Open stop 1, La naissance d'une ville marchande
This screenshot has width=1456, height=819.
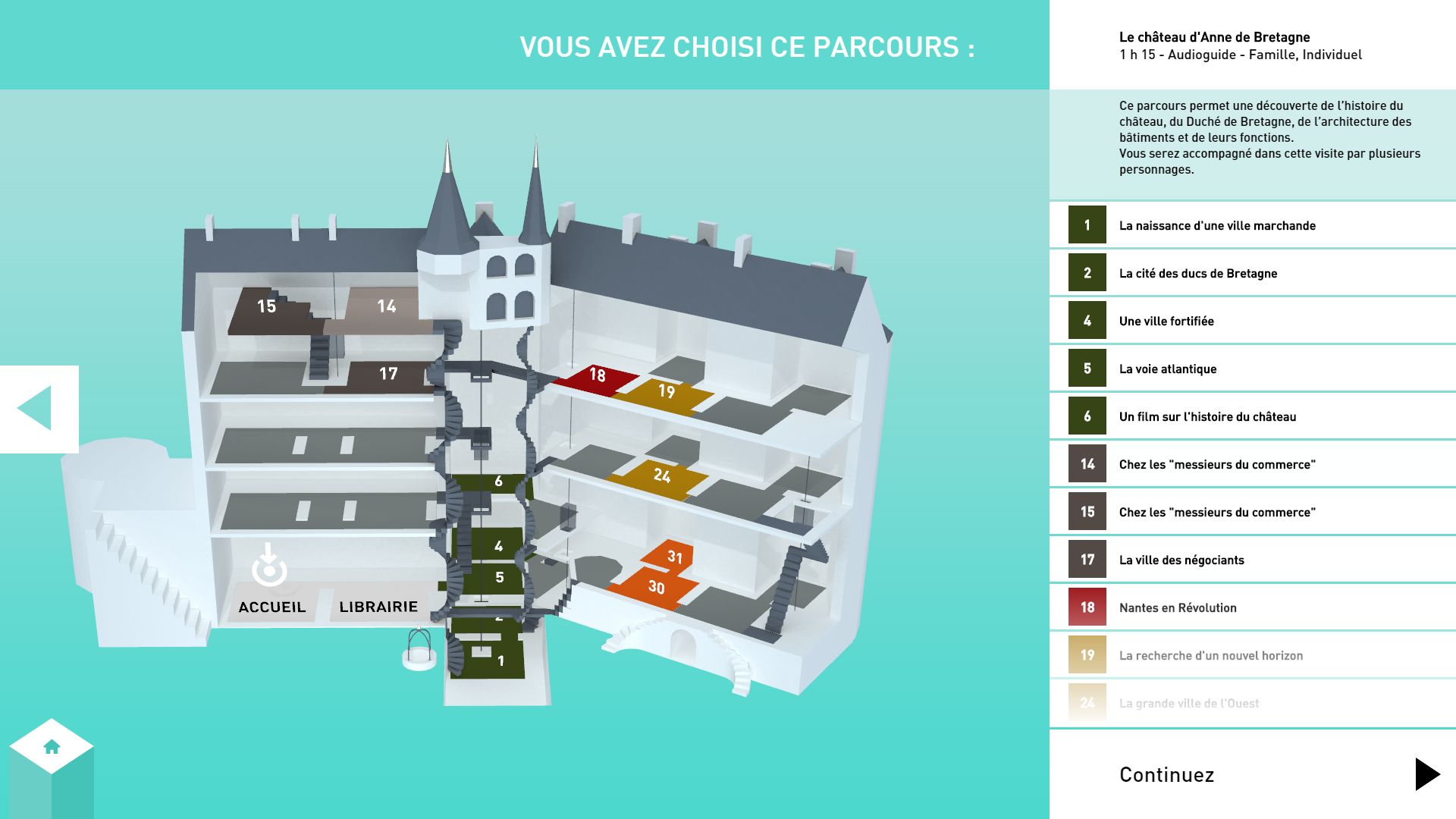coord(1216,225)
